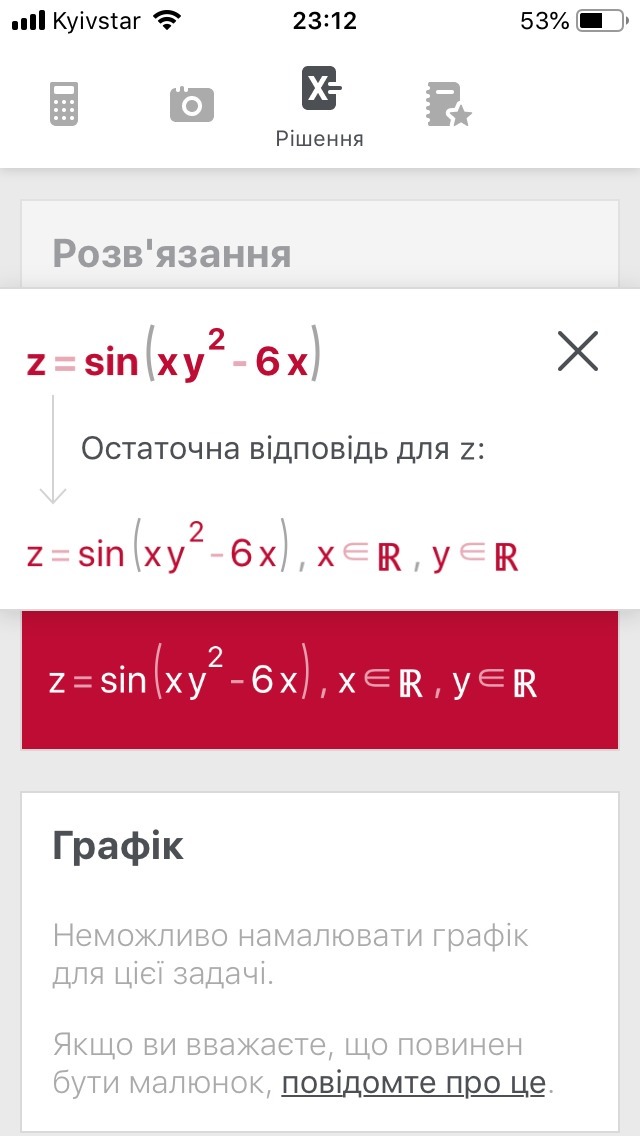The image size is (640, 1136).
Task: Open the camera tab
Action: tap(191, 104)
